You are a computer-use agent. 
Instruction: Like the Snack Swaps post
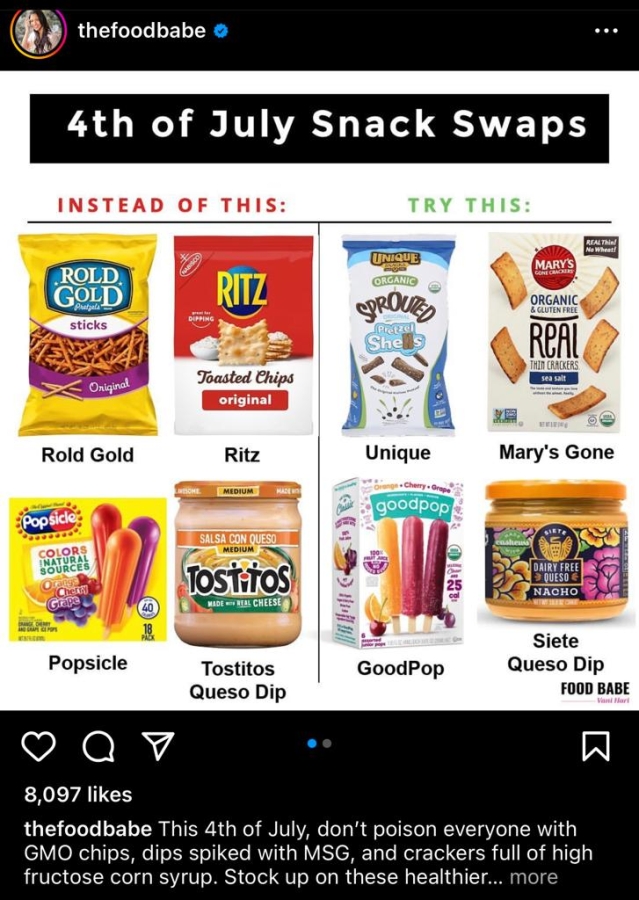click(x=38, y=746)
